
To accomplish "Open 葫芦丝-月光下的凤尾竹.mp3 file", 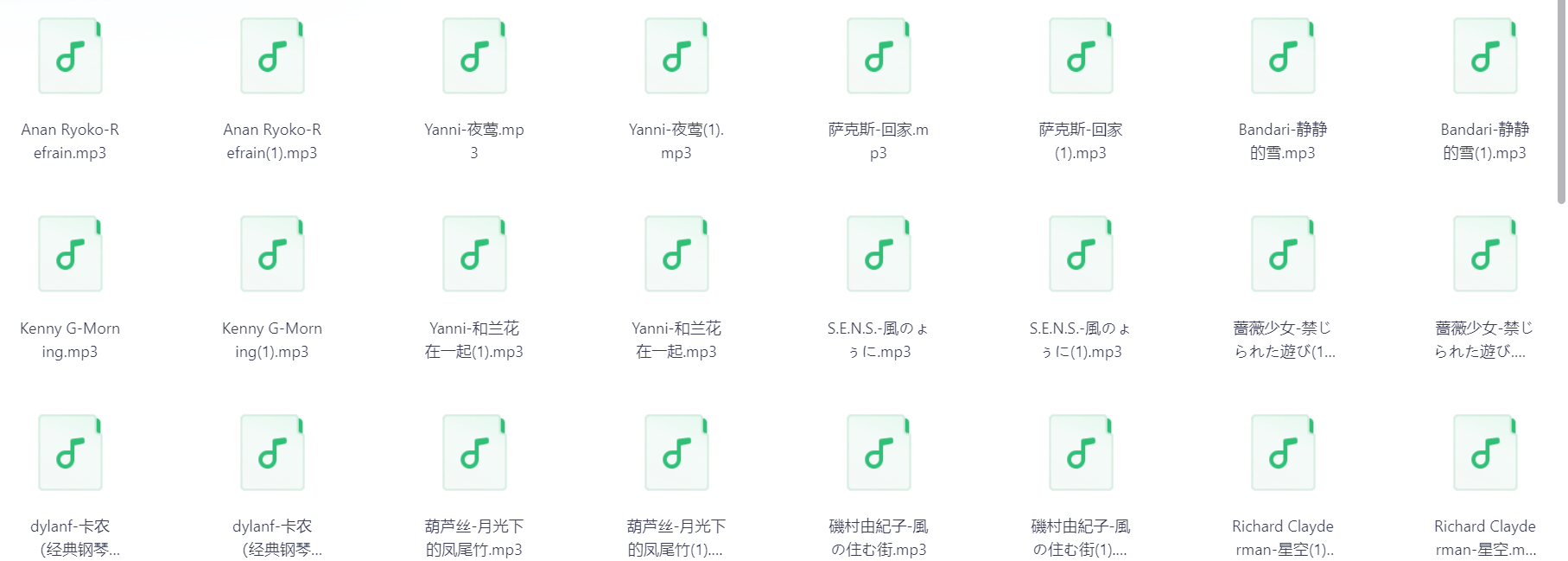I will 474,454.
